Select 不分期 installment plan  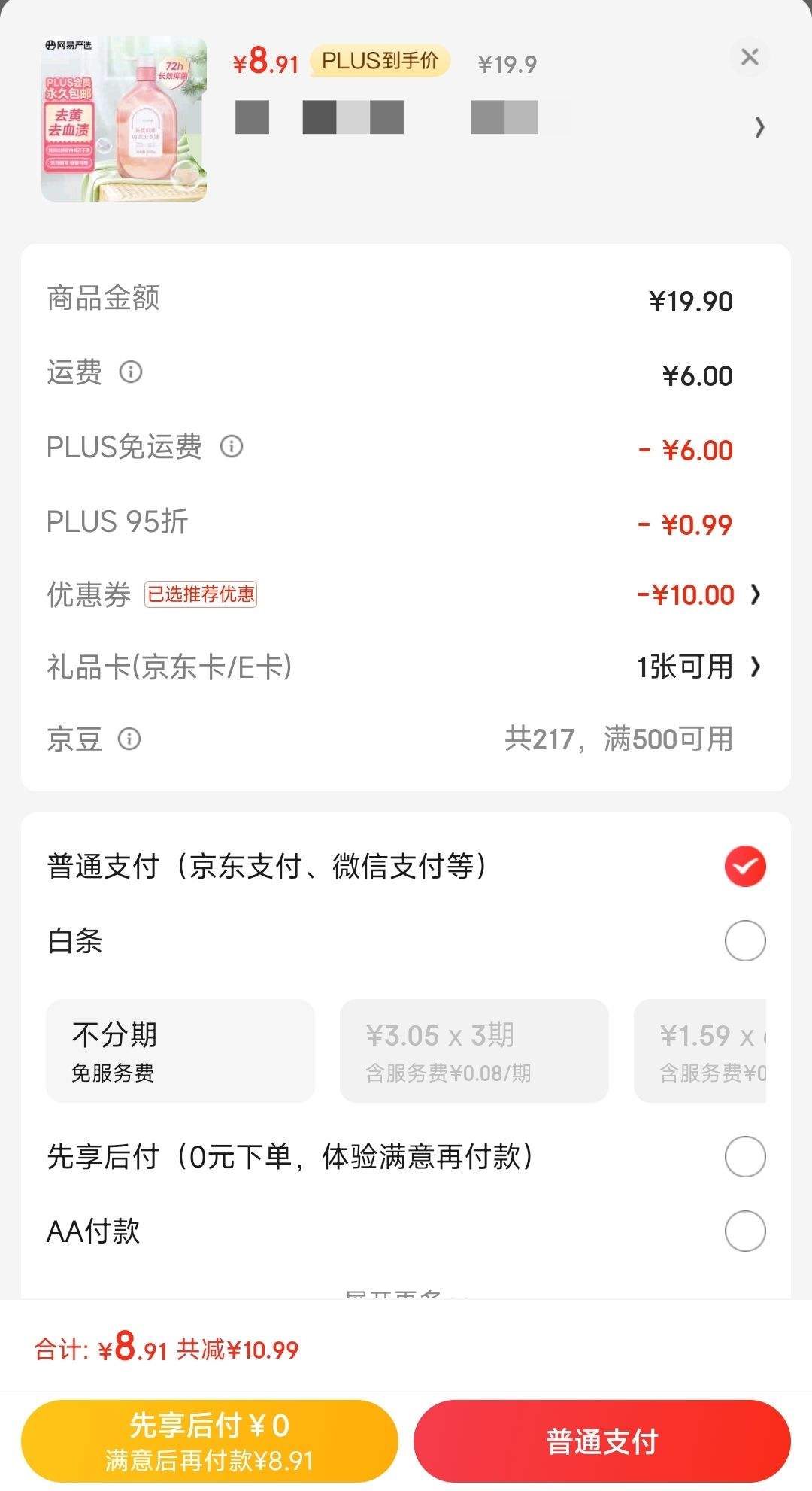(180, 1051)
